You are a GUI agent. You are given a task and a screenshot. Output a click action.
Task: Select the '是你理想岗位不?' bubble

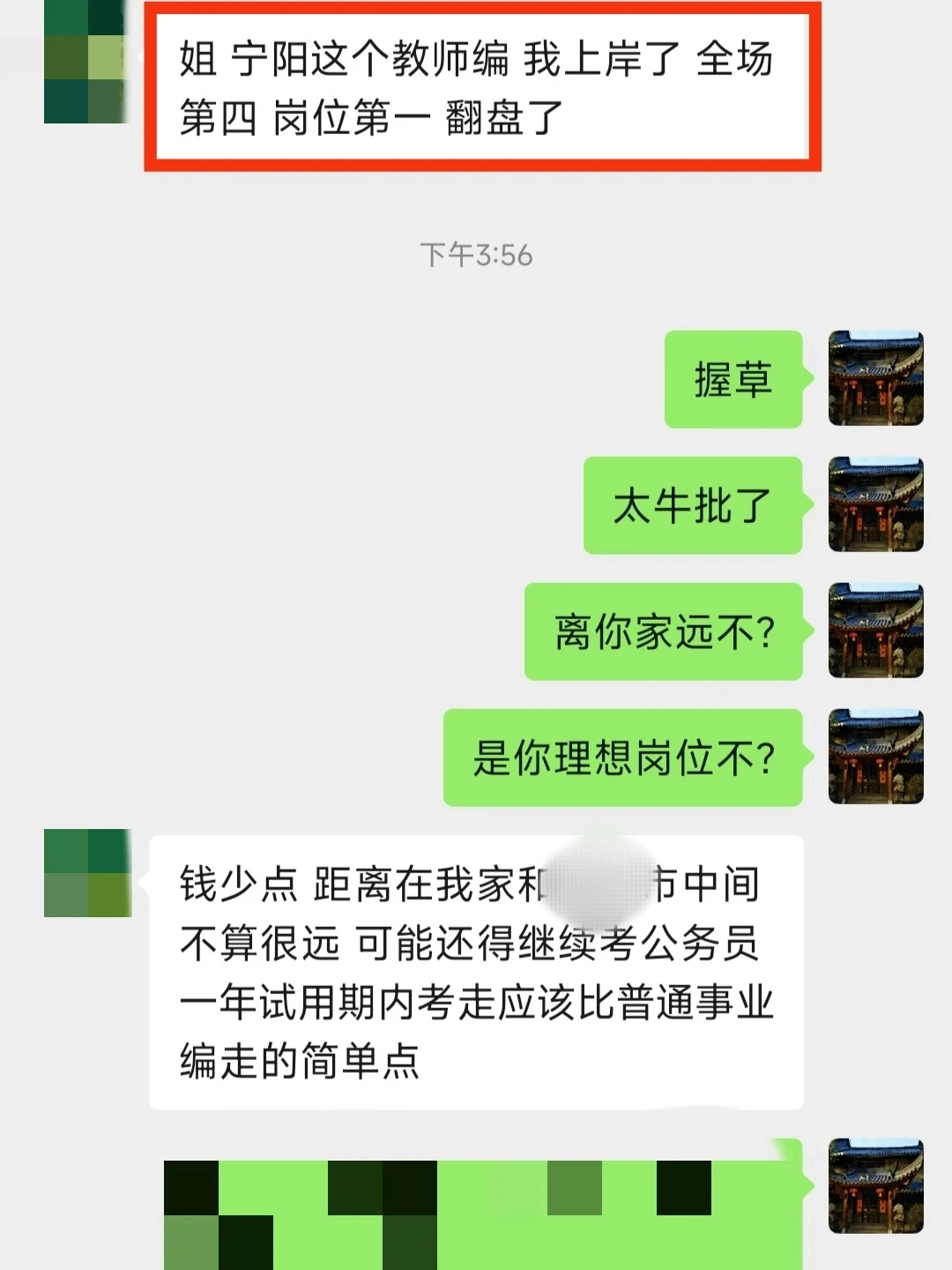(x=626, y=757)
